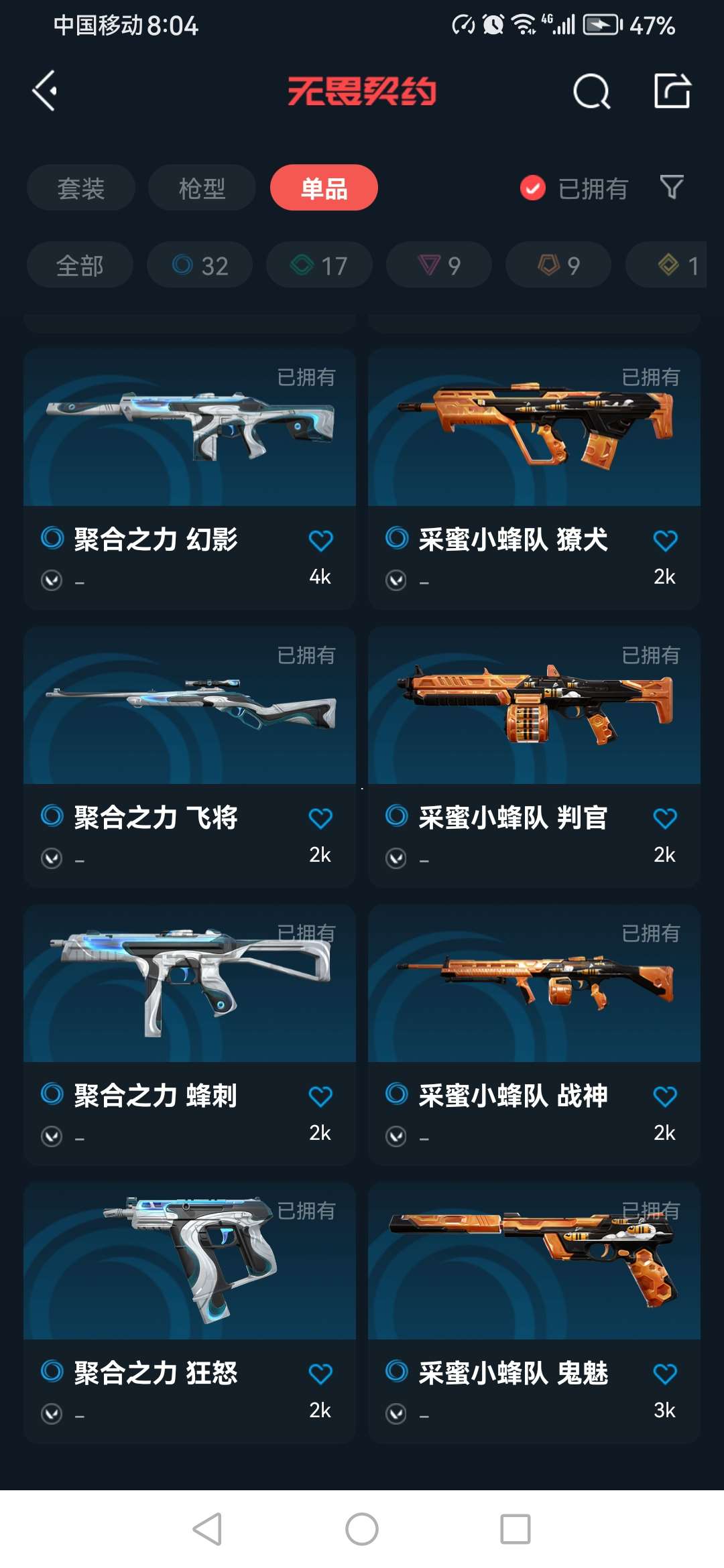Viewport: 724px width, 1568px height.
Task: Toggle the 已拥有 checkbox filter
Action: pos(533,188)
